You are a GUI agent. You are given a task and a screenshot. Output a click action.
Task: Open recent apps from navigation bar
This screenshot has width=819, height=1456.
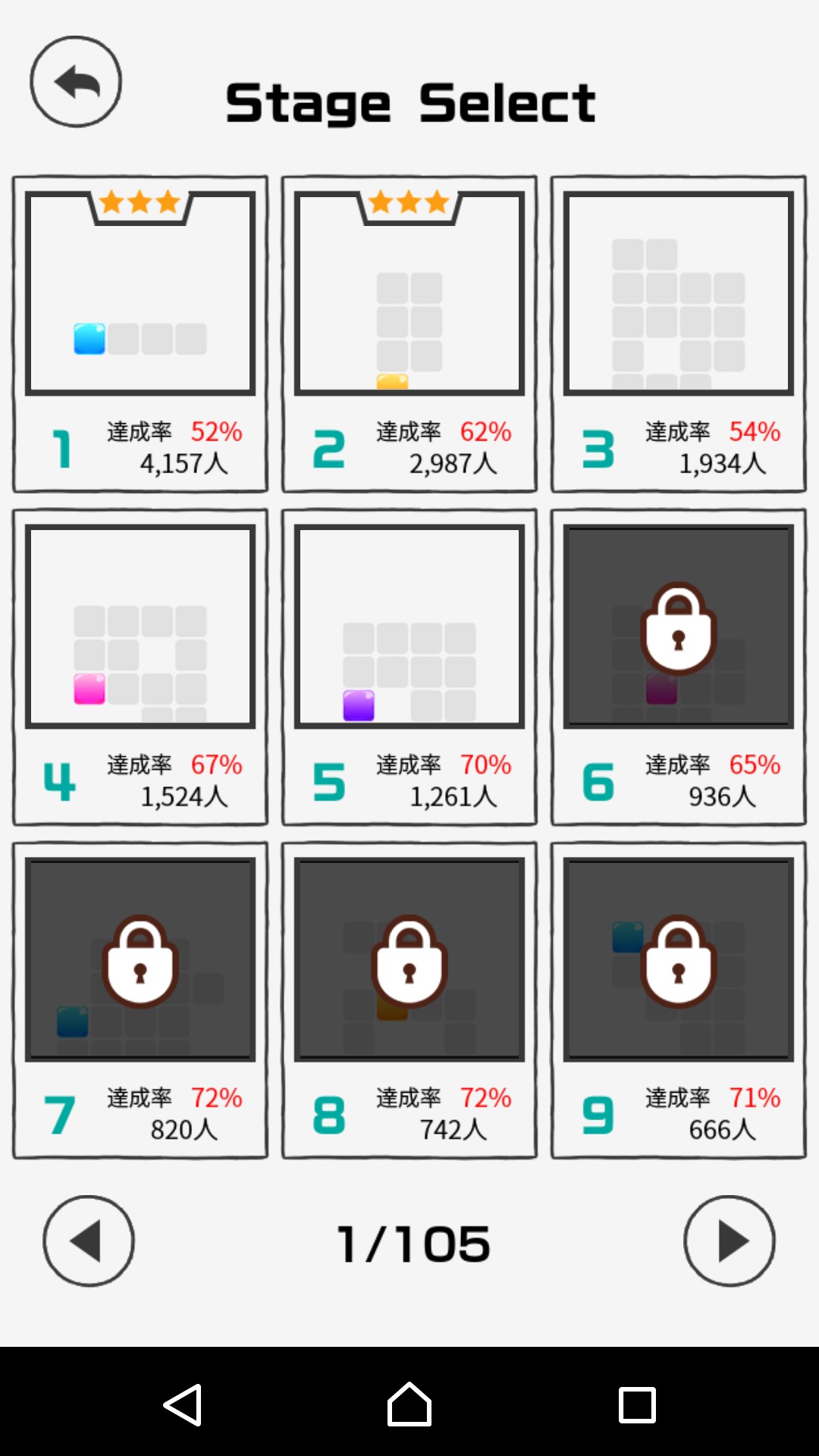tap(637, 1404)
